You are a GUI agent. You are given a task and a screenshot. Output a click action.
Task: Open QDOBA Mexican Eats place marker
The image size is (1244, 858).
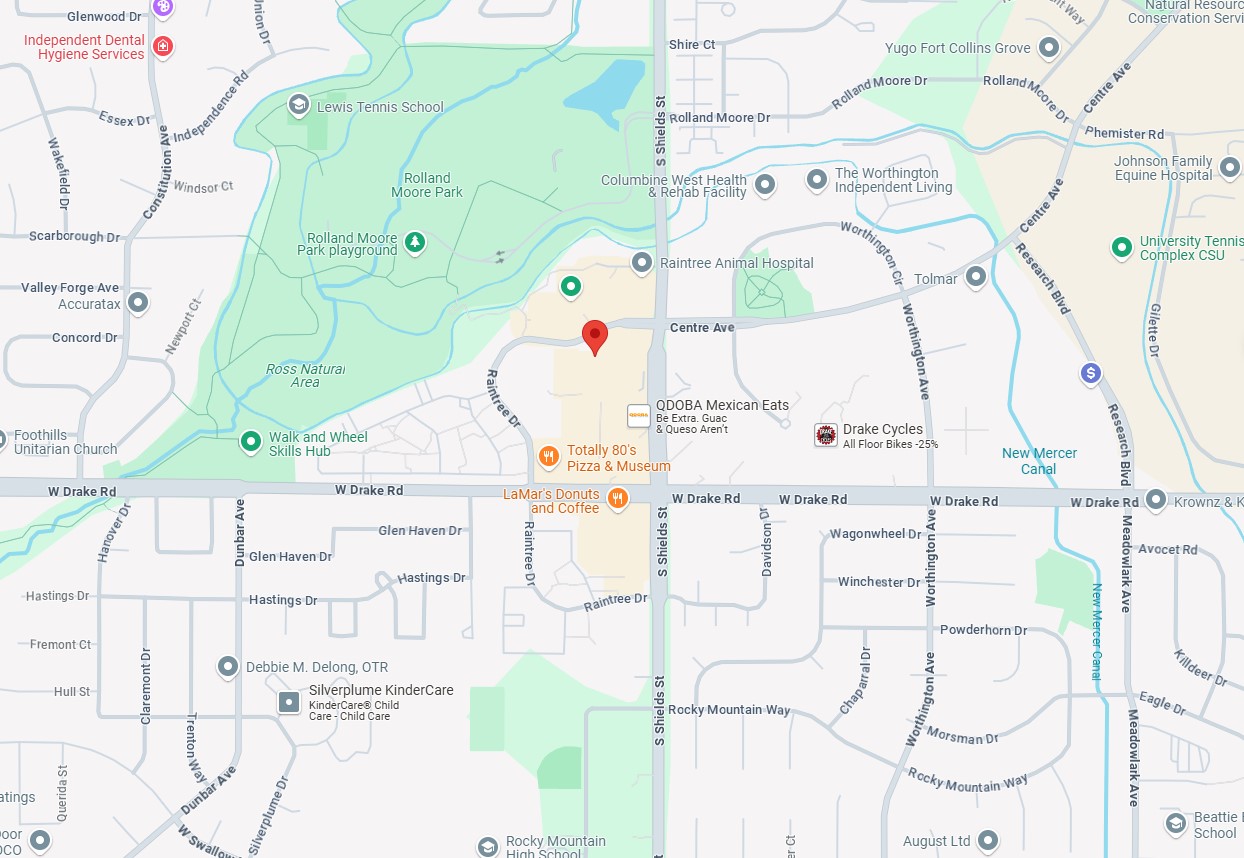(x=637, y=416)
